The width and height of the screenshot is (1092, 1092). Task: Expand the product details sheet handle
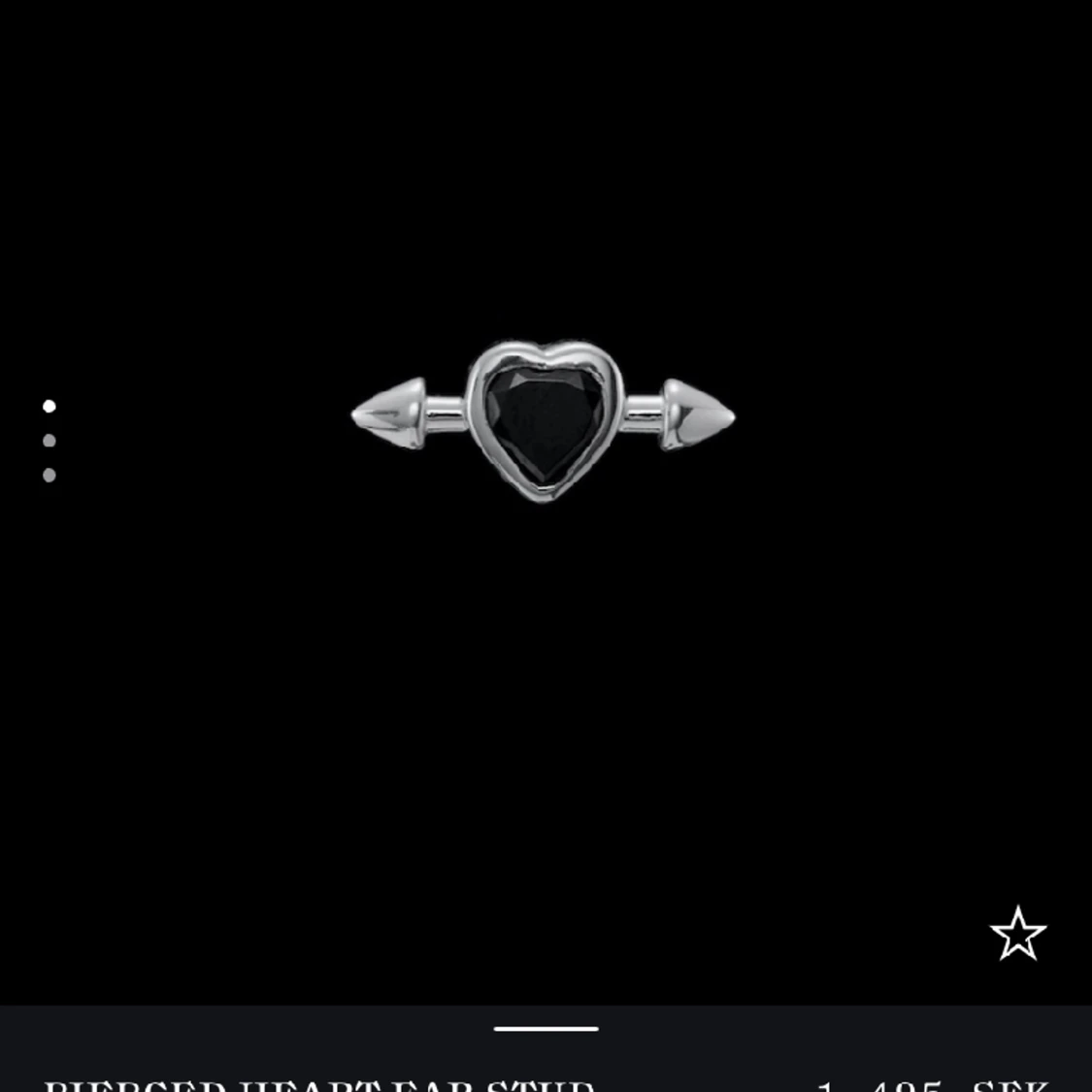546,1028
